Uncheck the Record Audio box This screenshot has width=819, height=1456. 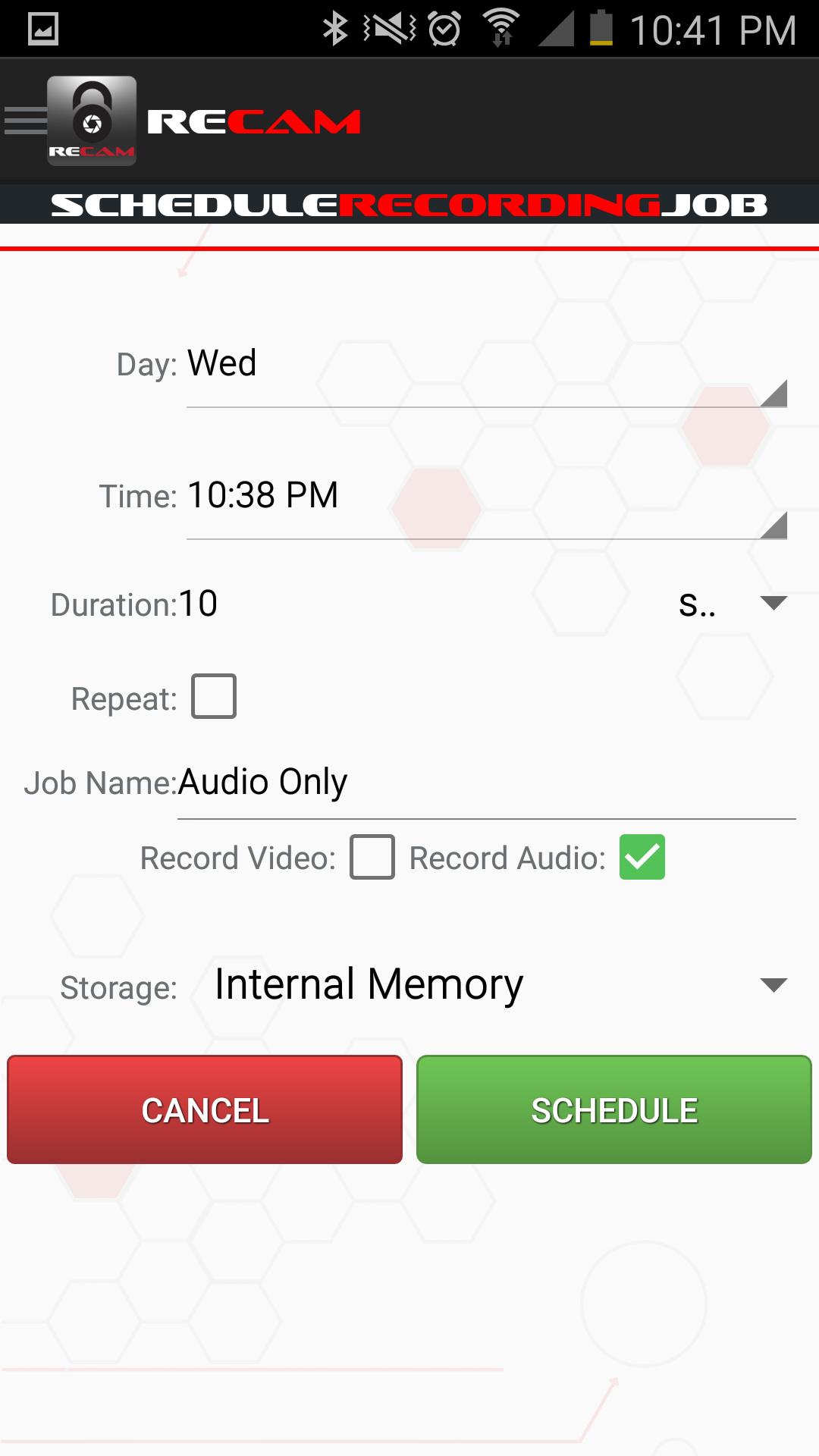(642, 858)
